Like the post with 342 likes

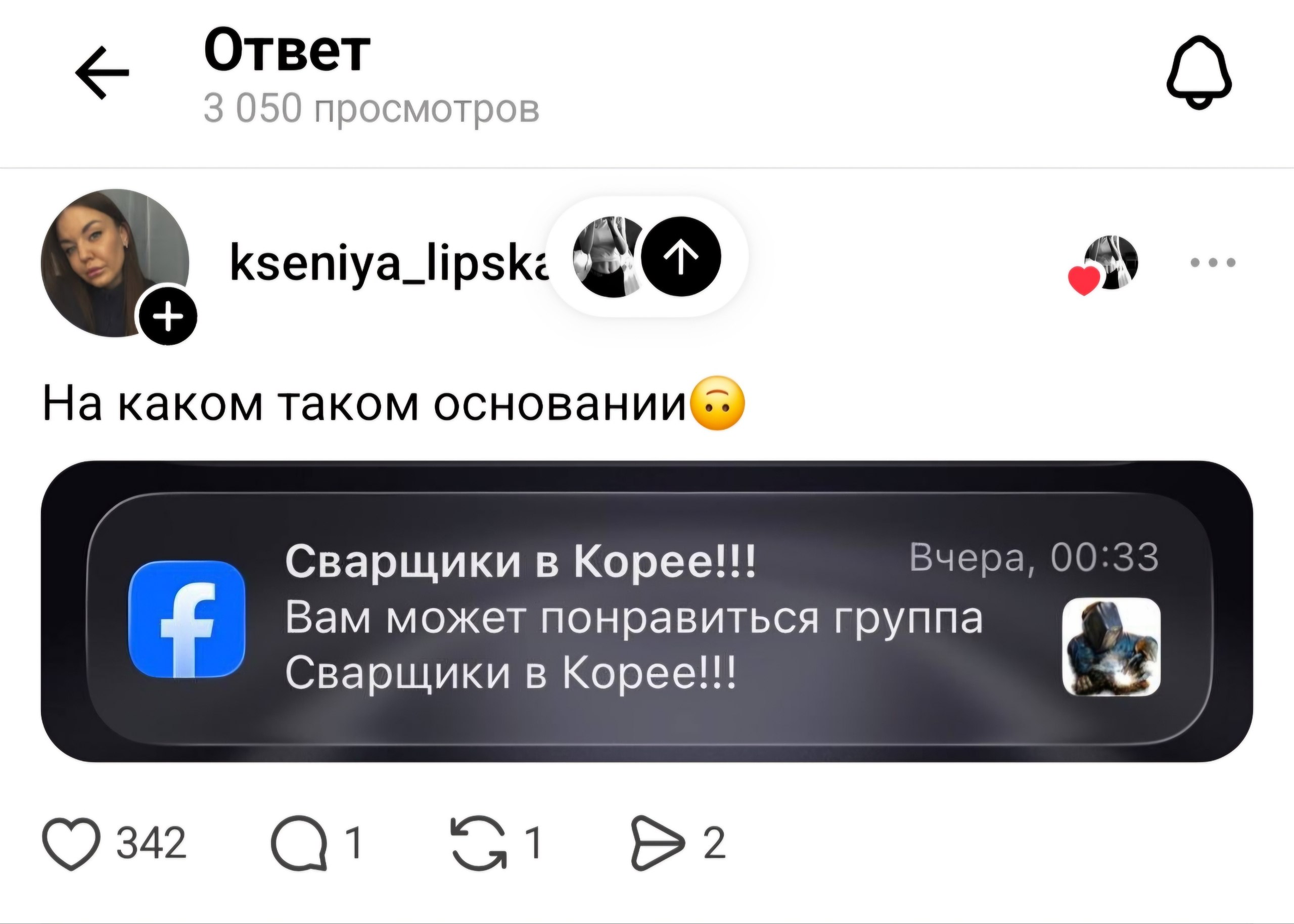pos(72,844)
